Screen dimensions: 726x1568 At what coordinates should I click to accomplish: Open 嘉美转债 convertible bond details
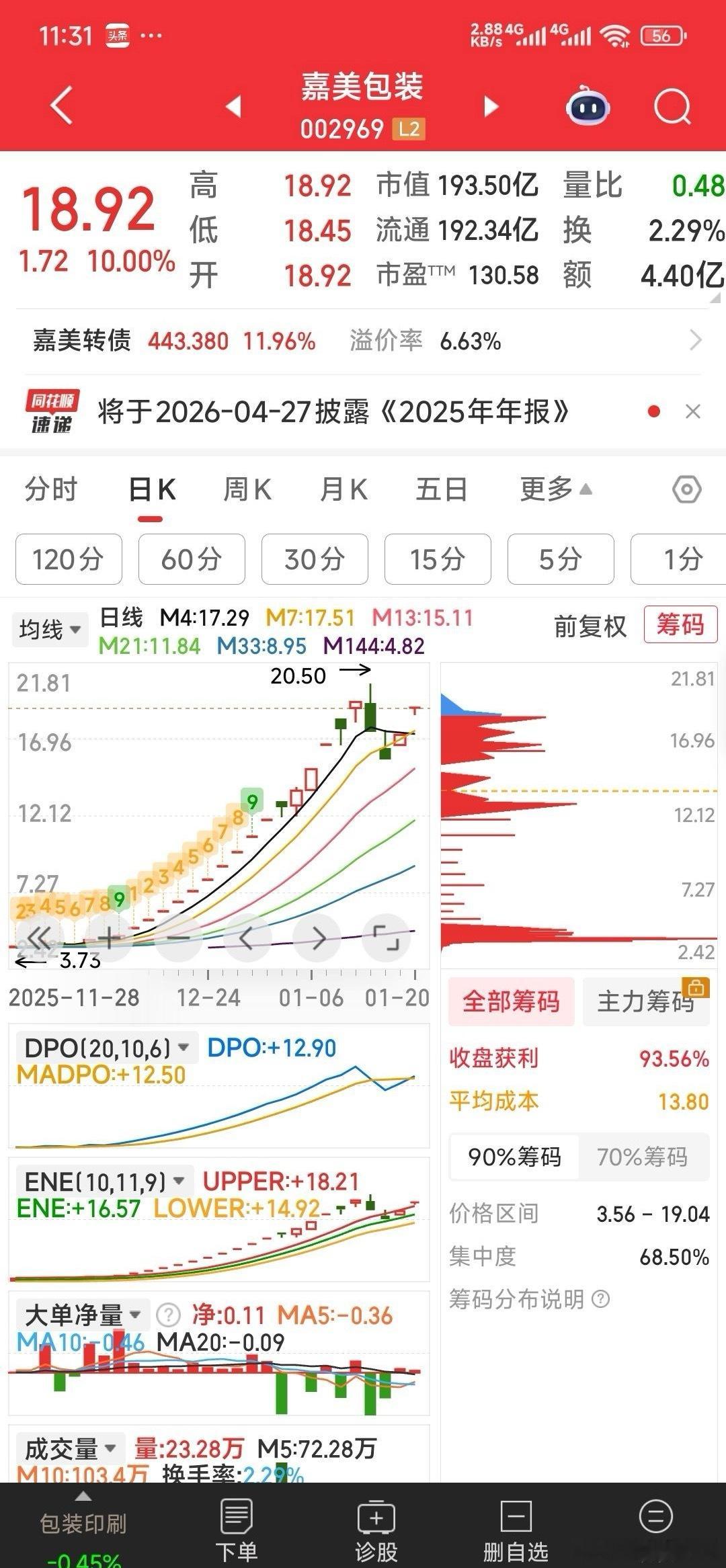[363, 341]
